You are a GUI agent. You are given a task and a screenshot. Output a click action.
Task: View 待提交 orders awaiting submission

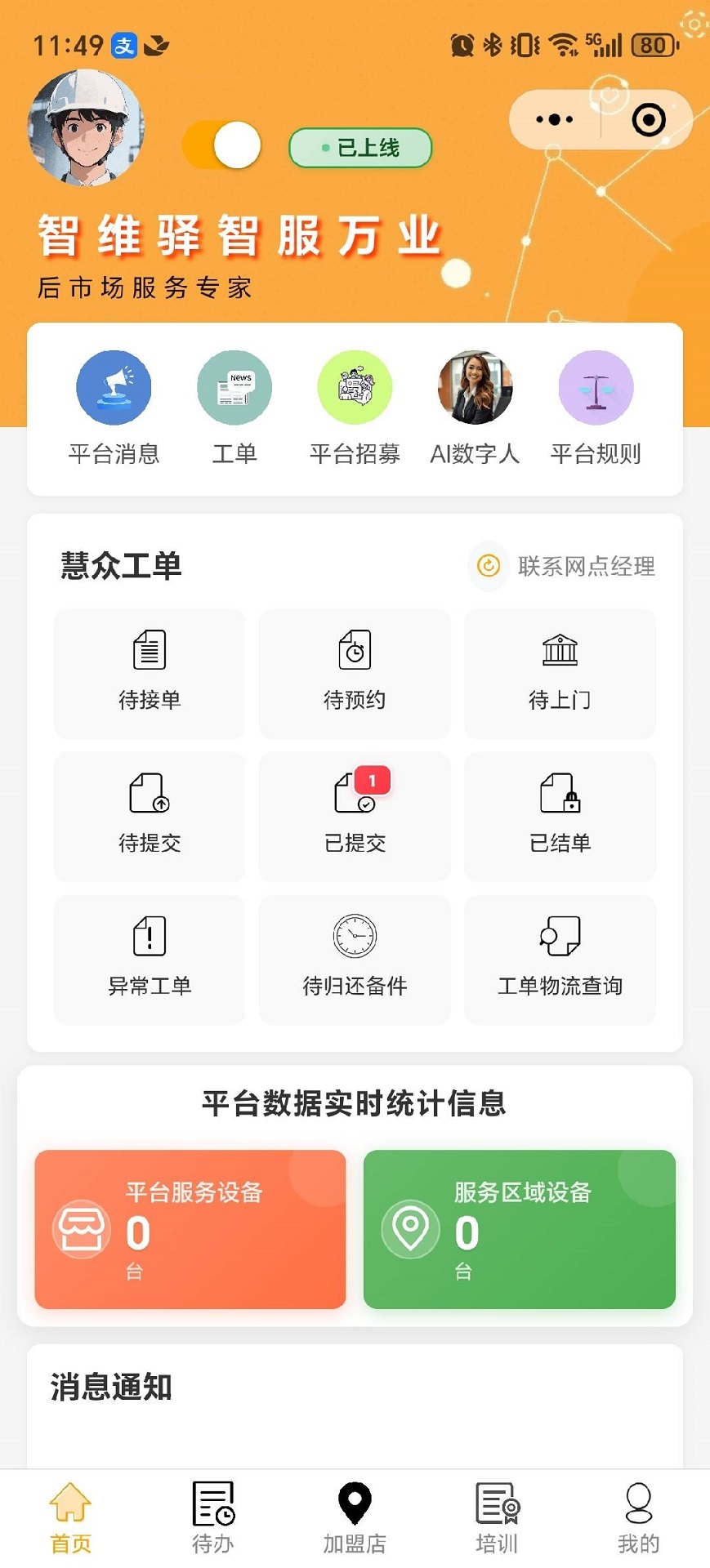(149, 815)
